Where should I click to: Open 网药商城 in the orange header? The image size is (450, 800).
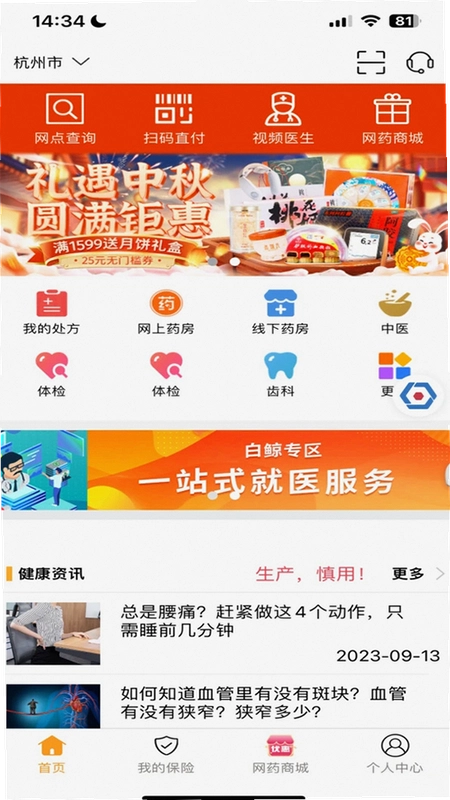(392, 119)
